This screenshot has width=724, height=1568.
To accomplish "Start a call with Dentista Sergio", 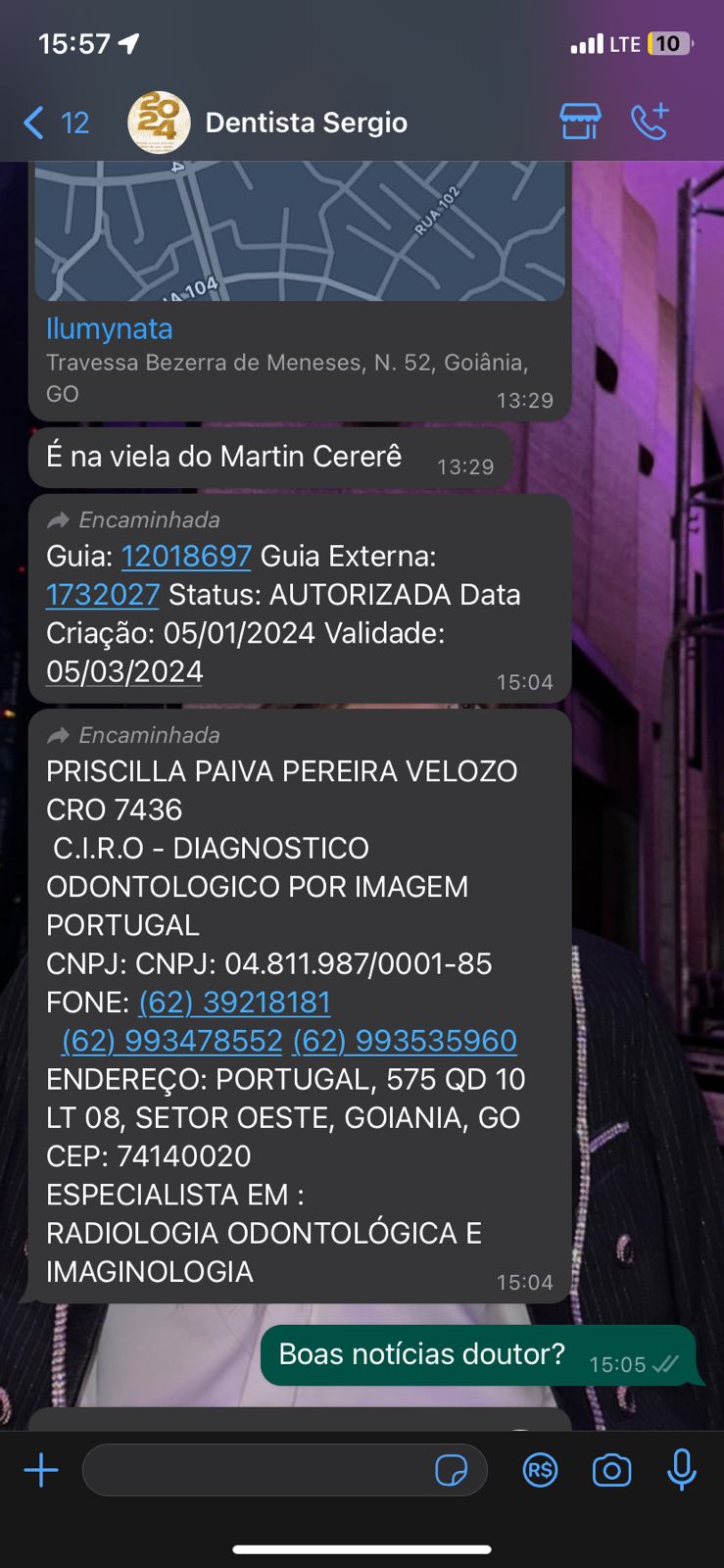I will point(650,122).
